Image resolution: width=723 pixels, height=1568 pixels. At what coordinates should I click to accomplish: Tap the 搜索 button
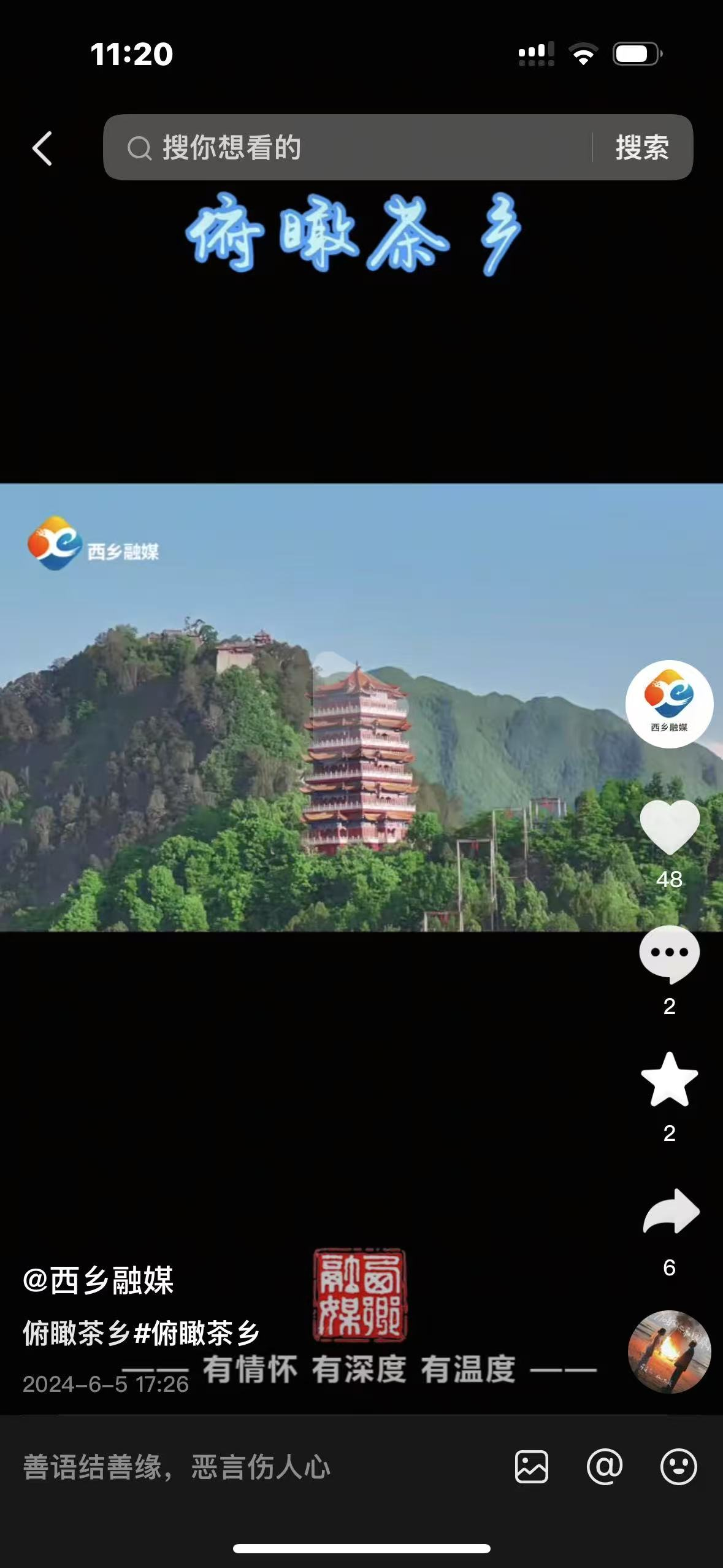(x=641, y=147)
